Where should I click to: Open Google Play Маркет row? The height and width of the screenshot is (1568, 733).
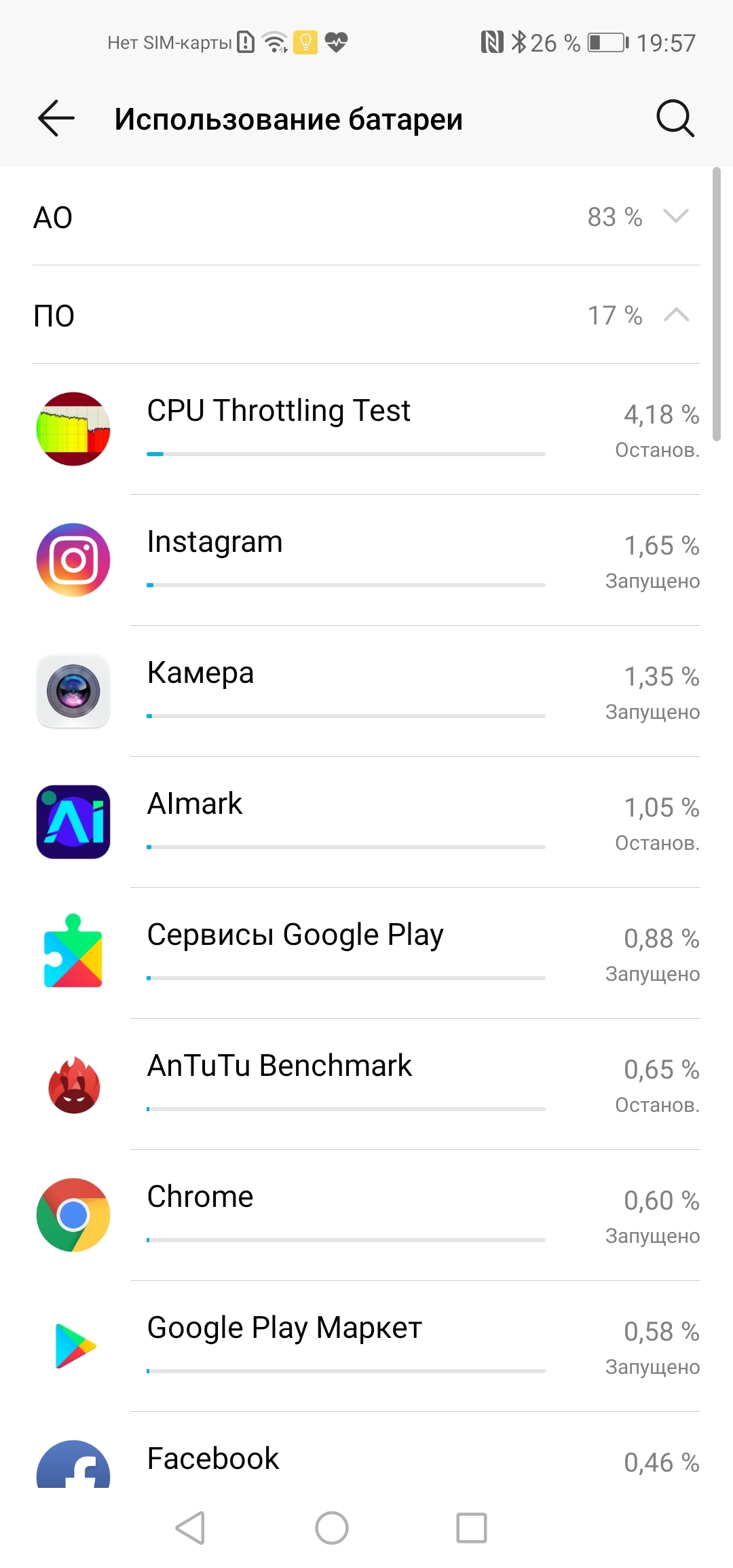pos(366,1347)
